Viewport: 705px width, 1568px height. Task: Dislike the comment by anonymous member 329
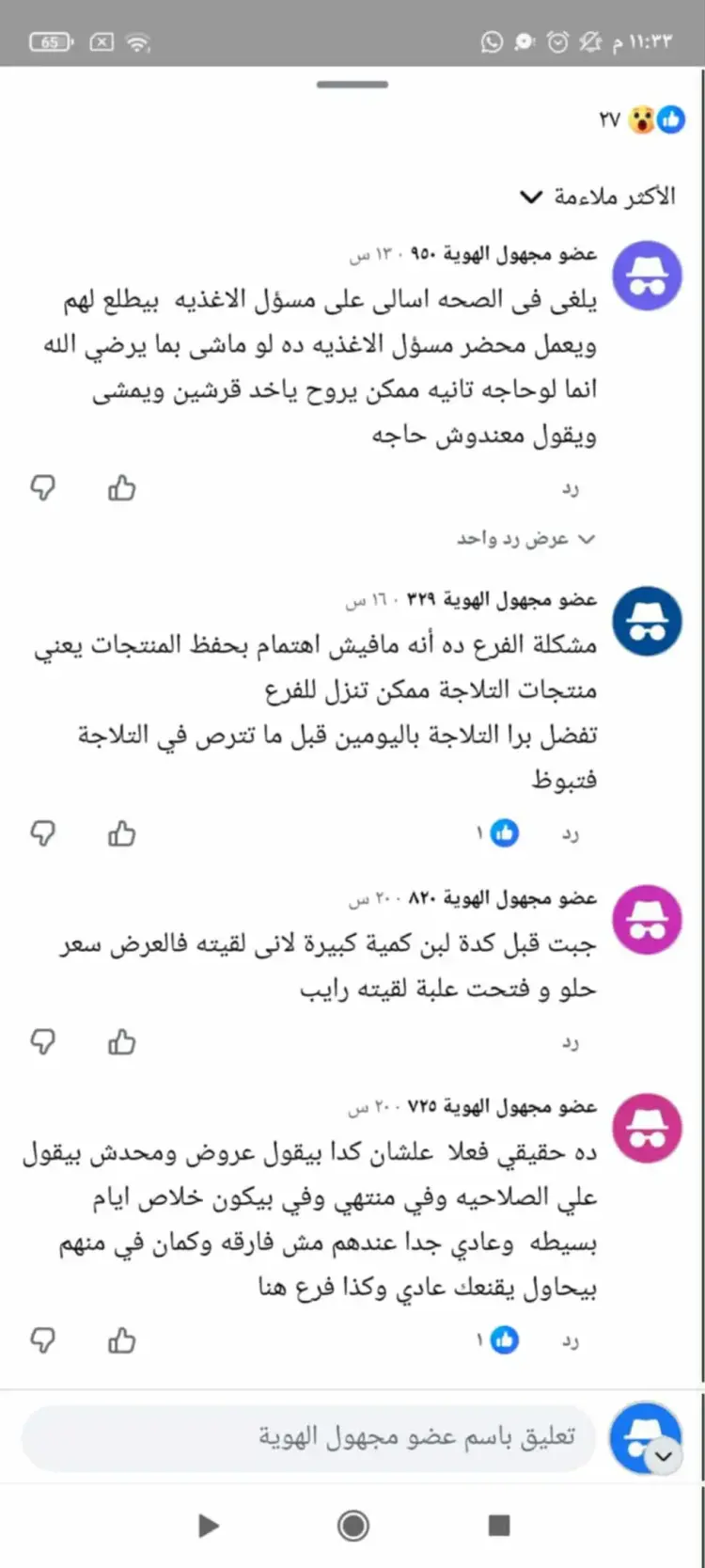coord(43,833)
